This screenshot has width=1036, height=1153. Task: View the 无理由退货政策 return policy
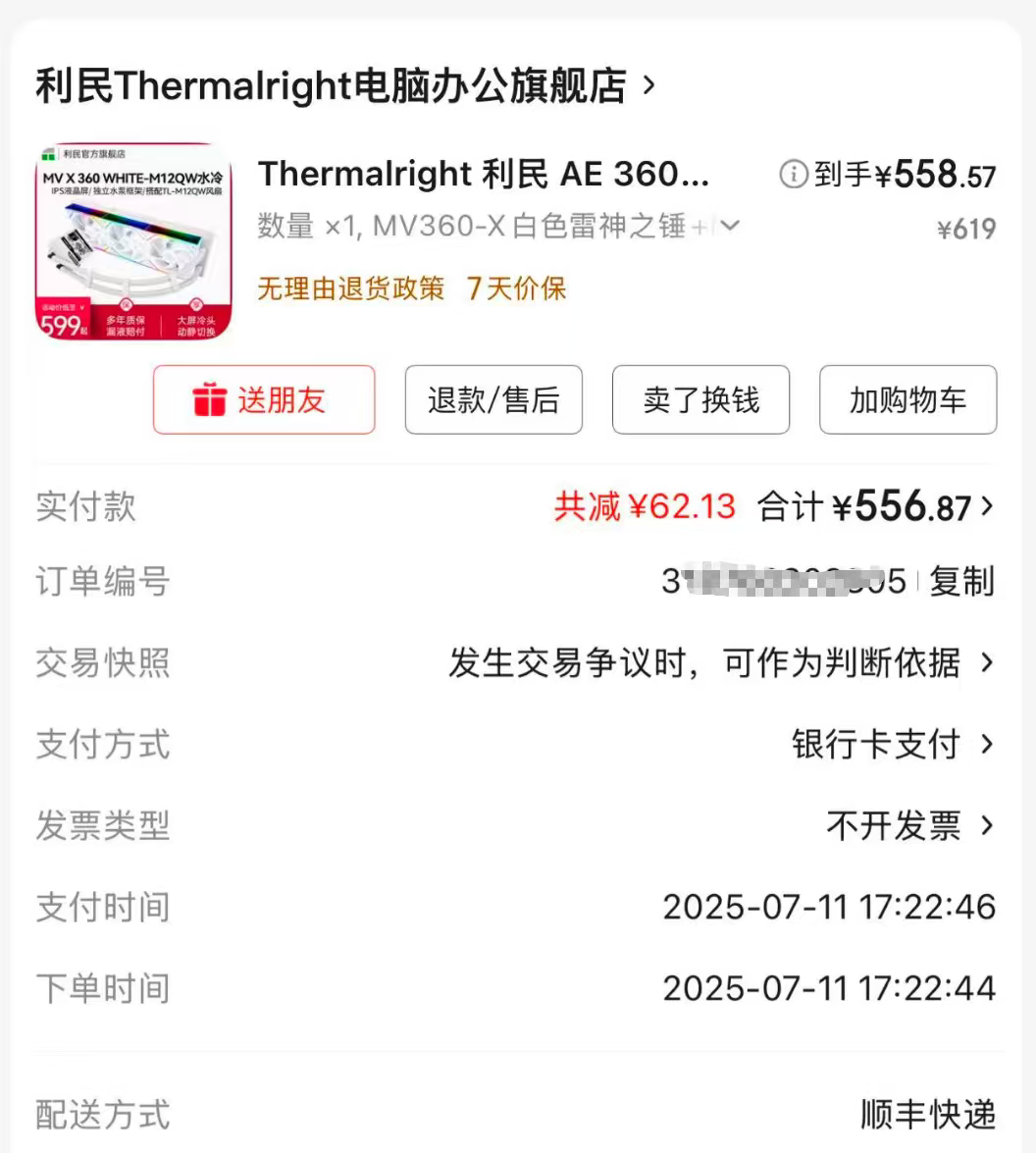click(x=350, y=288)
